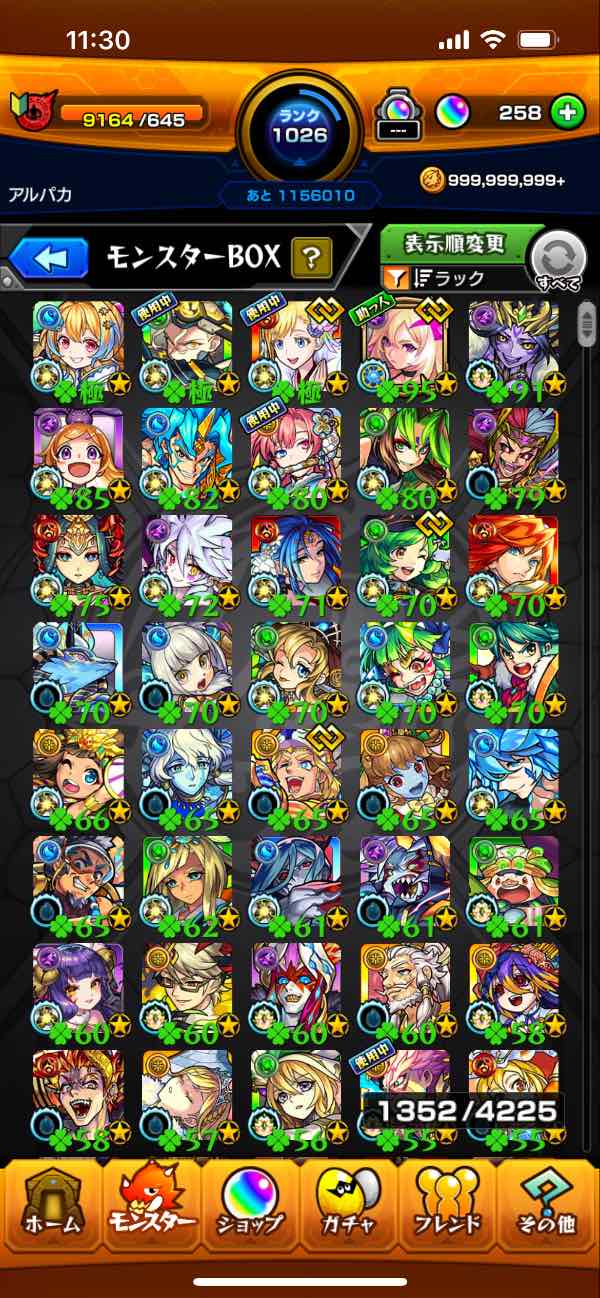This screenshot has width=600, height=1298.
Task: Add orbs with the green plus button
Action: tap(567, 113)
